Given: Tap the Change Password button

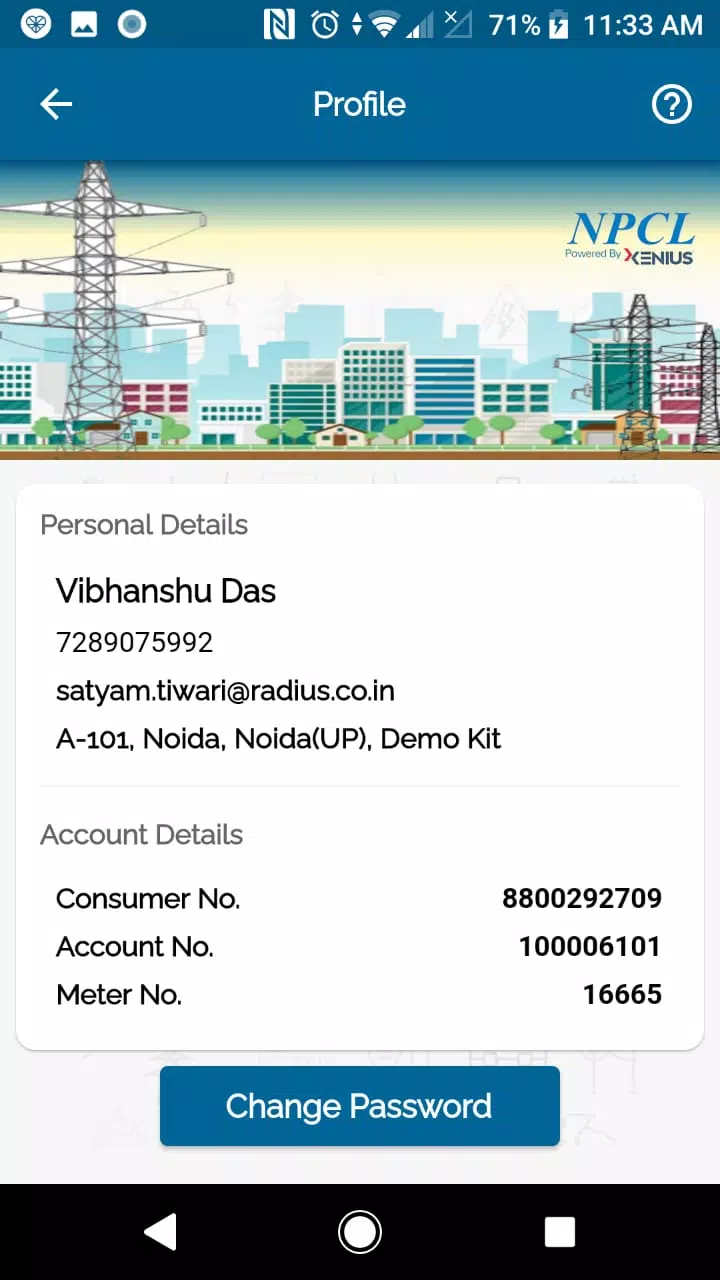Looking at the screenshot, I should (359, 1106).
